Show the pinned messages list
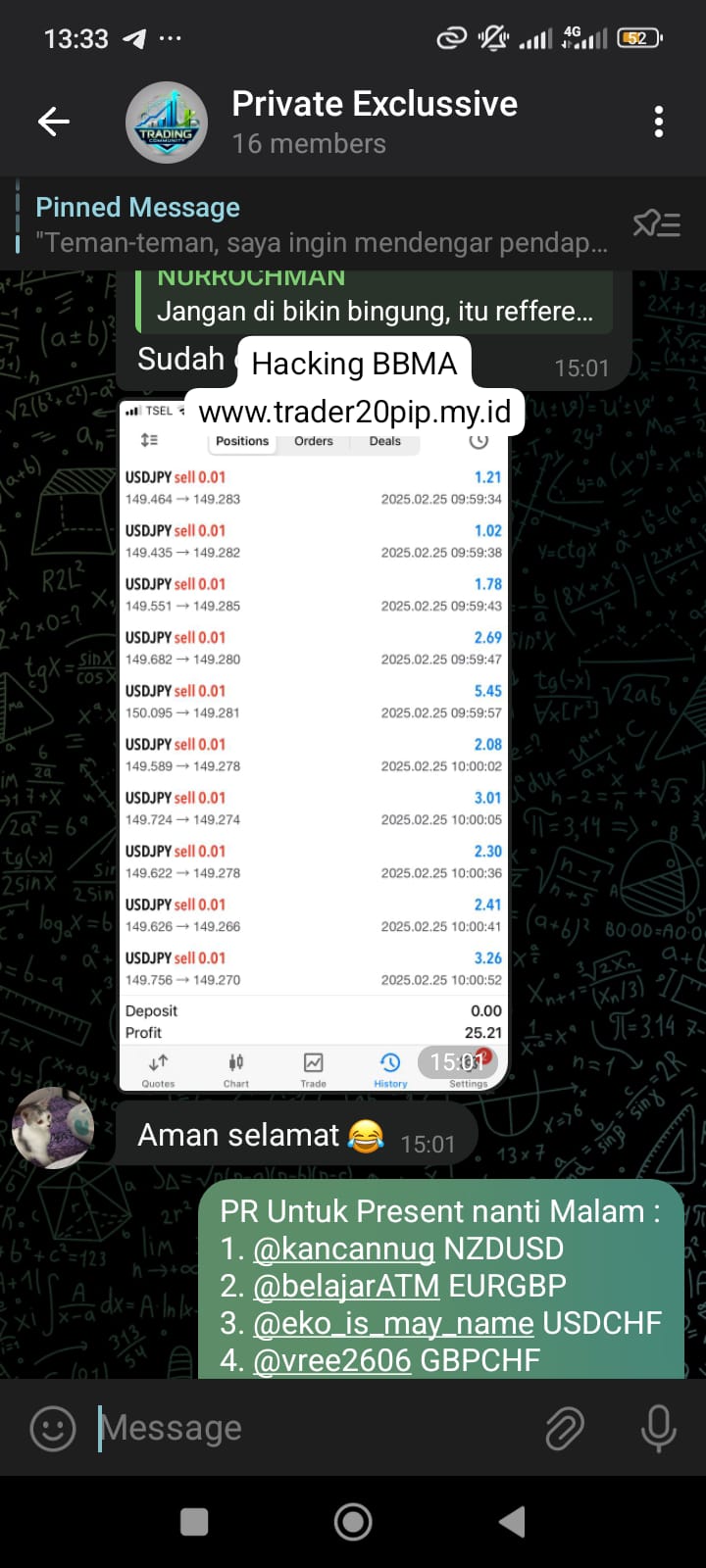This screenshot has height=1568, width=706. (656, 224)
